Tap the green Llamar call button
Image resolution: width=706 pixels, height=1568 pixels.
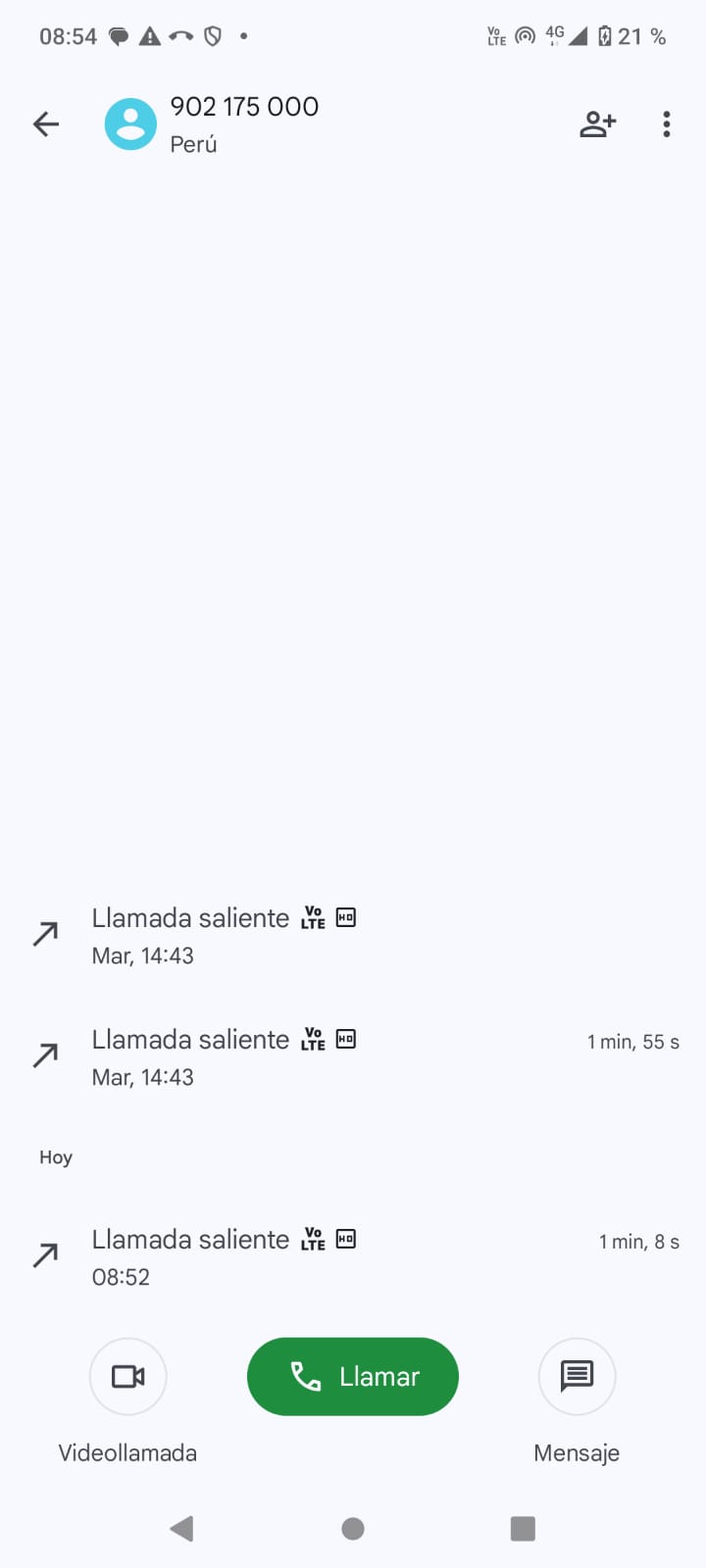(353, 1376)
